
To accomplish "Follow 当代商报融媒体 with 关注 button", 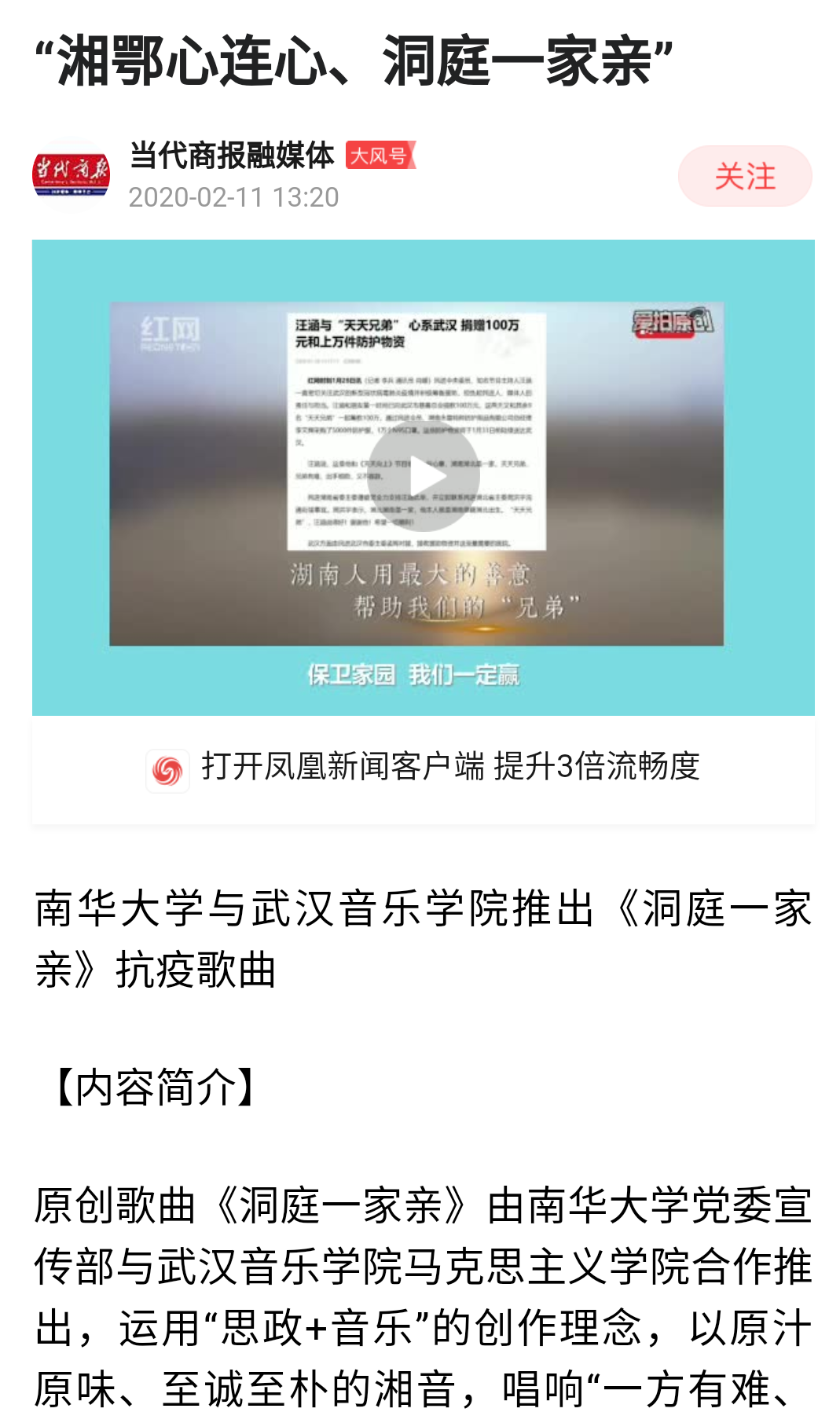I will tap(744, 176).
